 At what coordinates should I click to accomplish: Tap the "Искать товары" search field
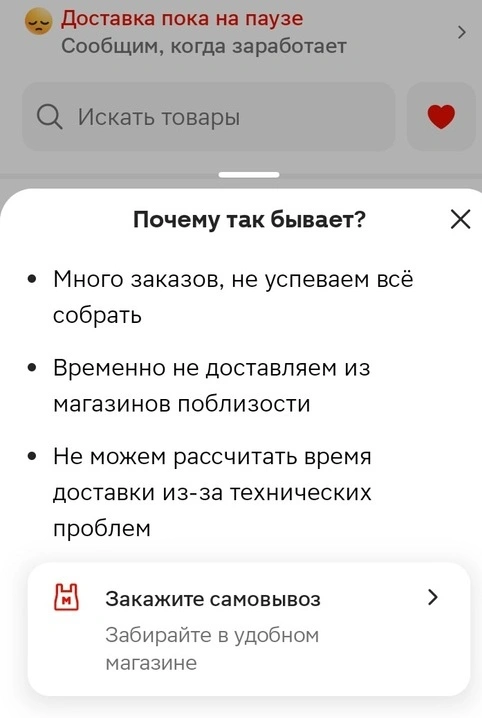pyautogui.click(x=208, y=117)
